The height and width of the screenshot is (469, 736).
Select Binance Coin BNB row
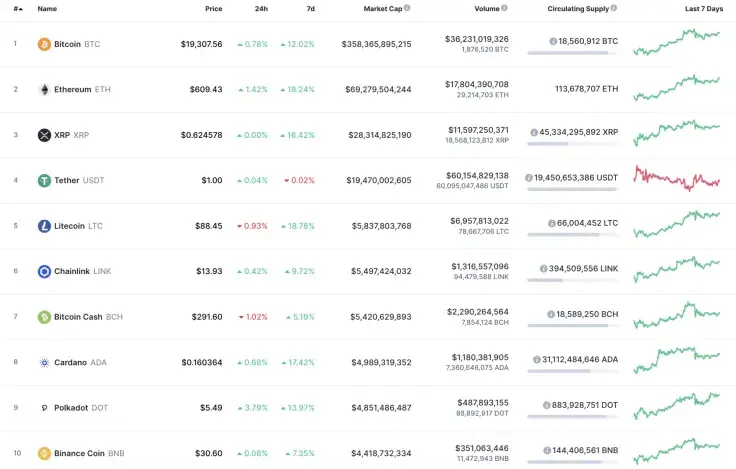(x=79, y=453)
